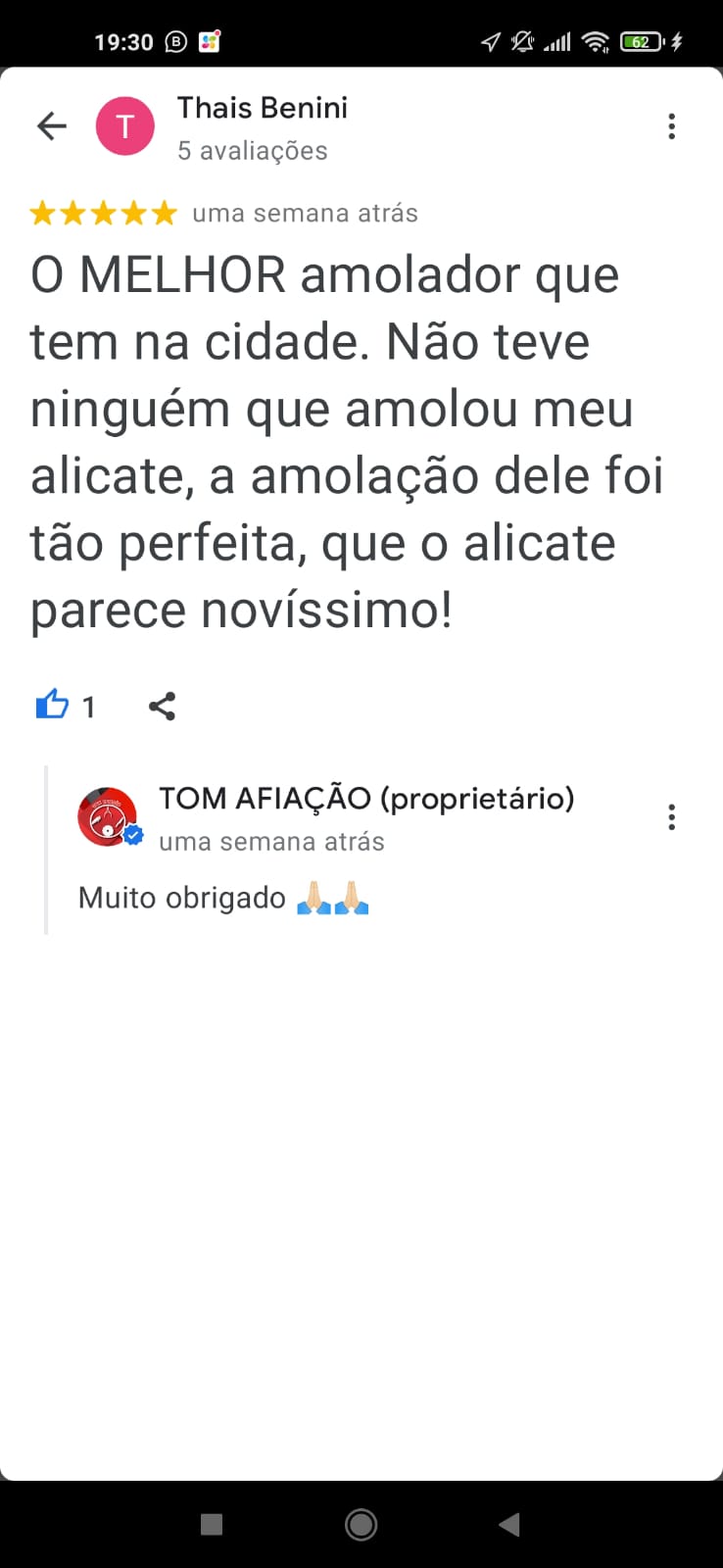
Task: Like the review with the thumbs-up icon
Action: tap(53, 705)
